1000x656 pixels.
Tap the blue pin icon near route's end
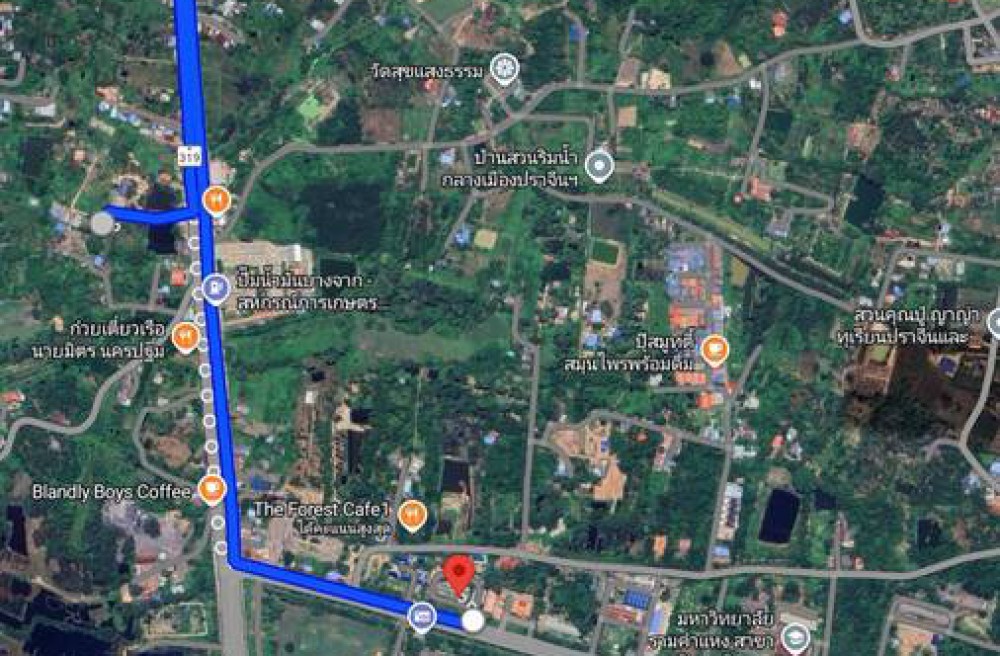pos(422,617)
